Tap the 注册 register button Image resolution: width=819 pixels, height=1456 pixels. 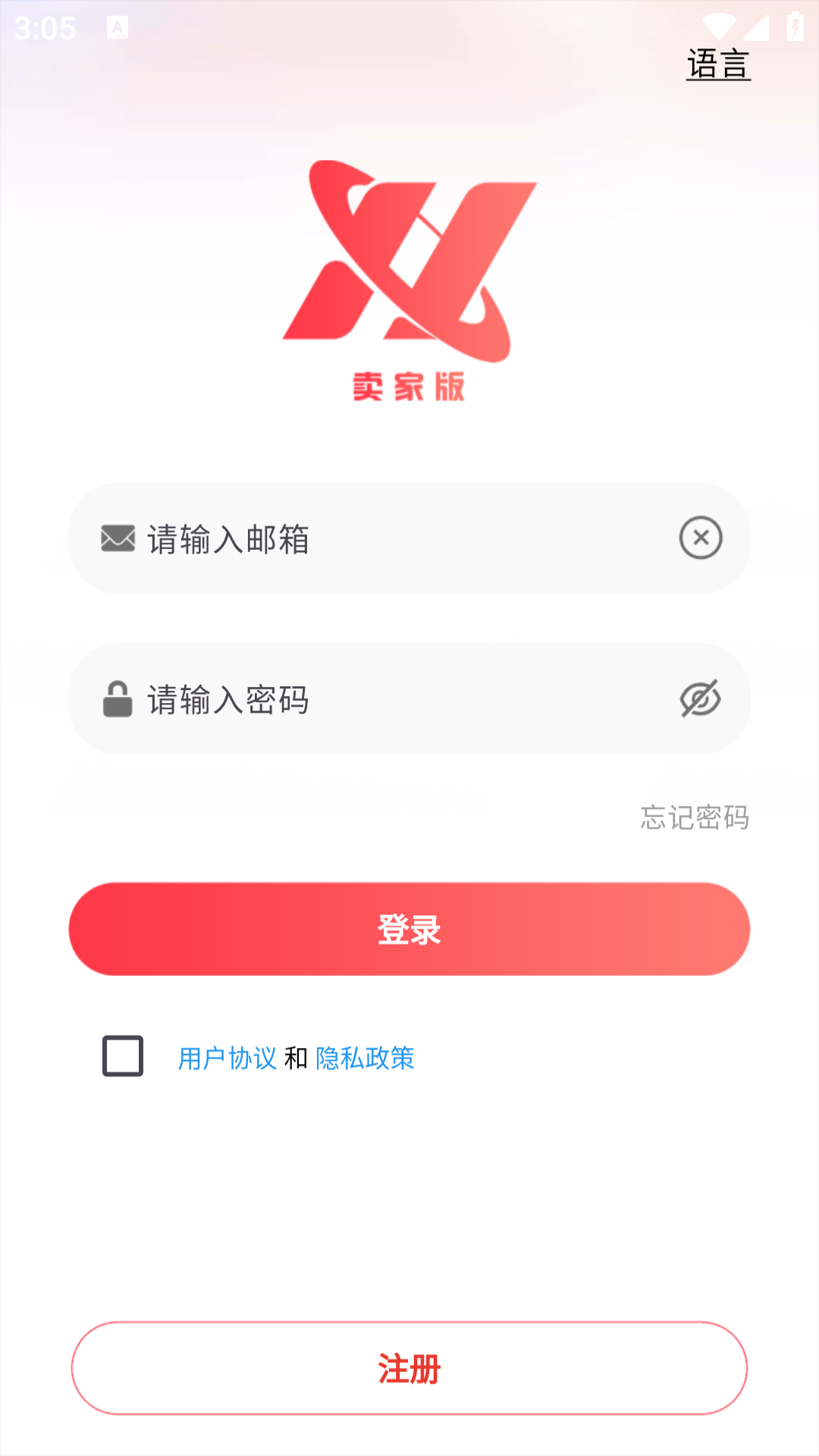(x=409, y=1368)
